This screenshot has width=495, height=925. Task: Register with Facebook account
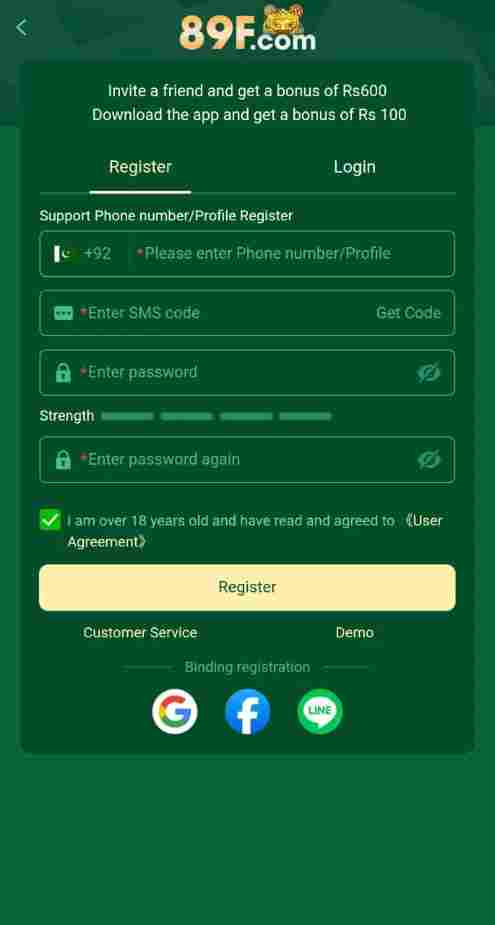248,711
